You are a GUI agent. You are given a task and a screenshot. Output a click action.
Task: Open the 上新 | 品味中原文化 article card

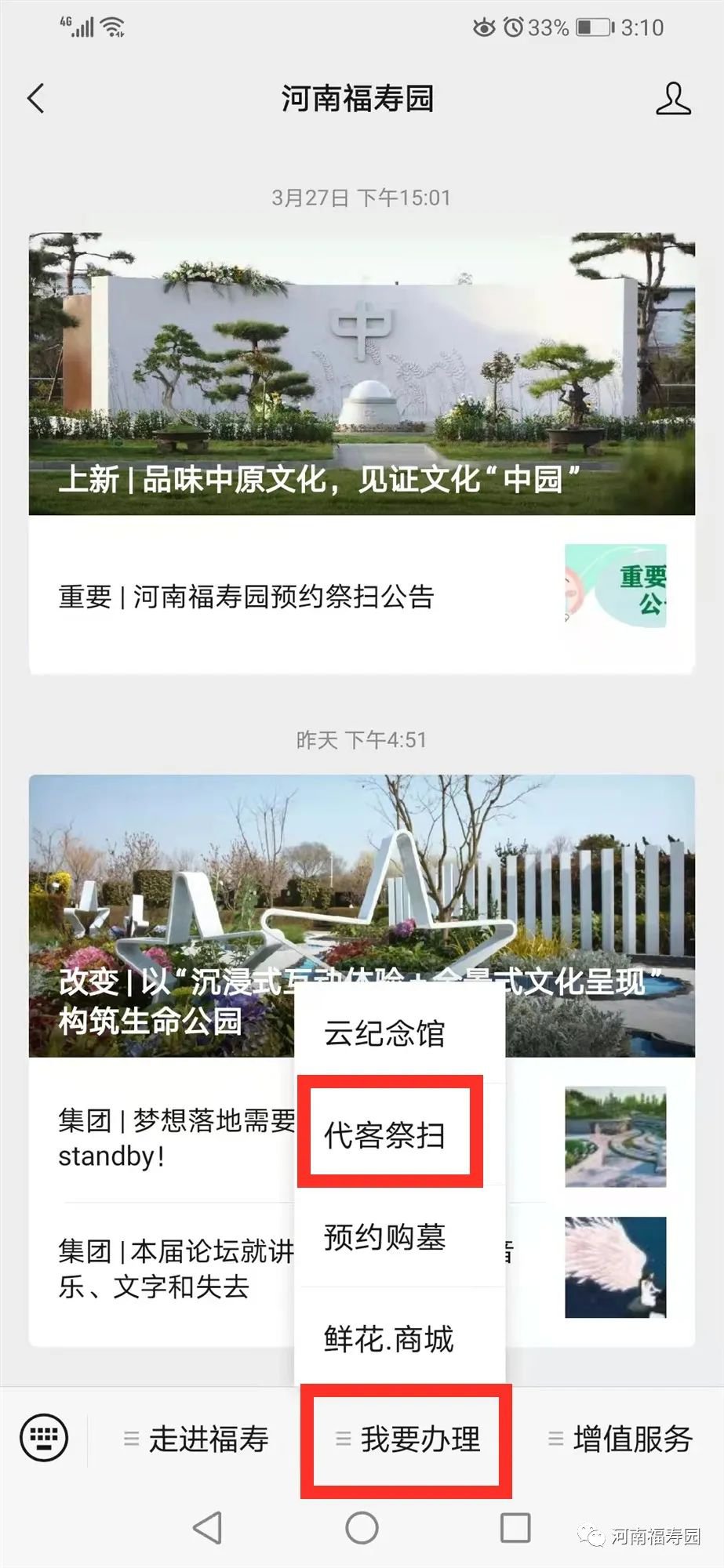(362, 374)
